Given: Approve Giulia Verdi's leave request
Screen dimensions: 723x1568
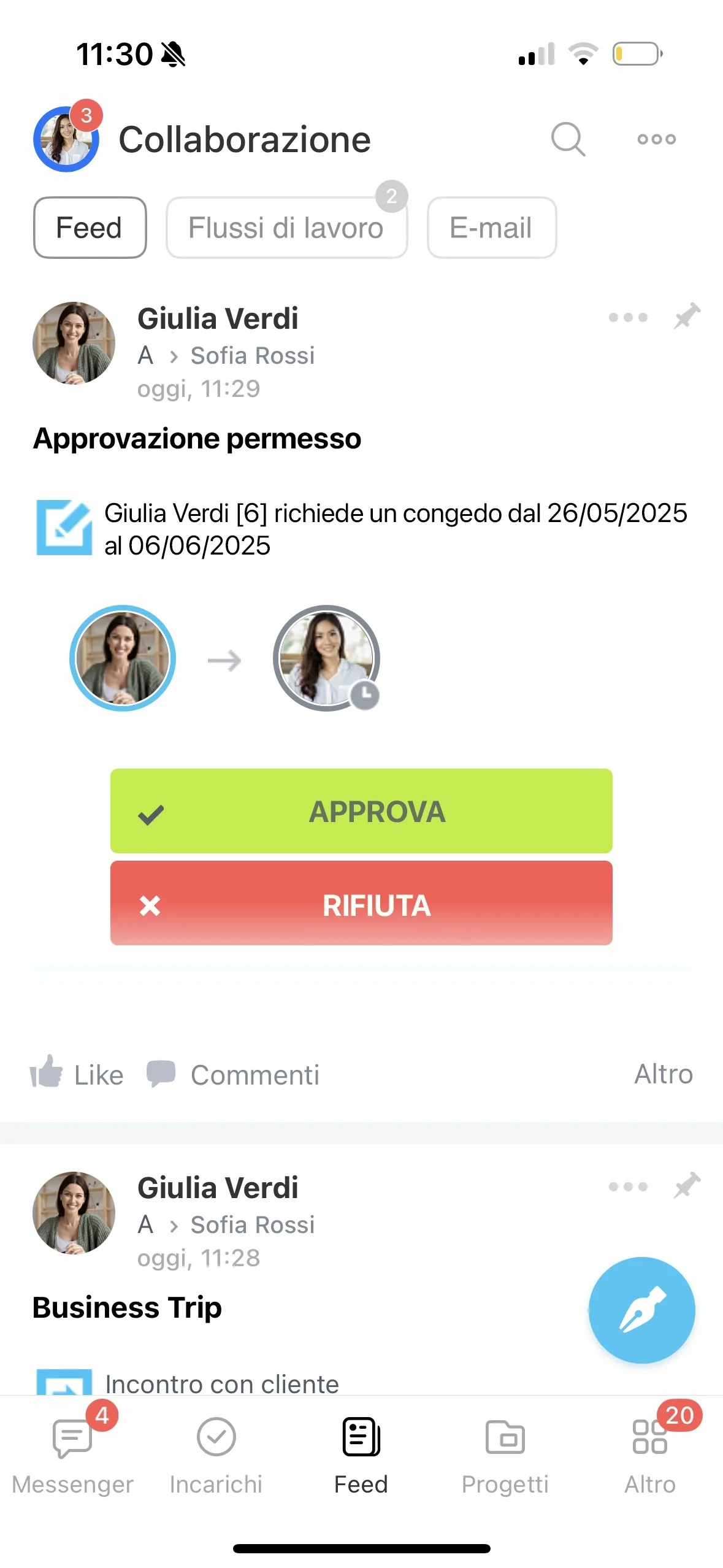Looking at the screenshot, I should (361, 810).
